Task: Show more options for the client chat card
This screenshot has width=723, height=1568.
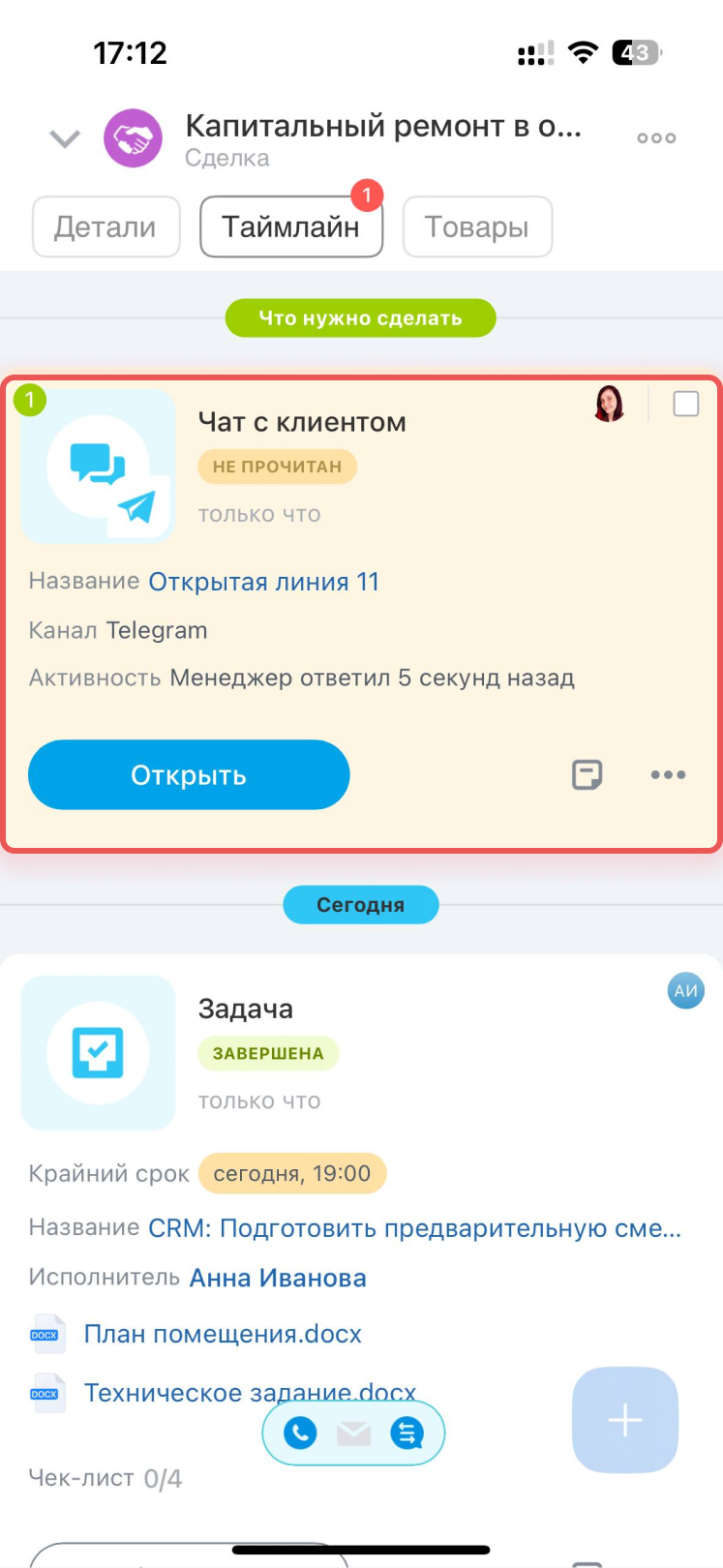Action: [x=668, y=775]
